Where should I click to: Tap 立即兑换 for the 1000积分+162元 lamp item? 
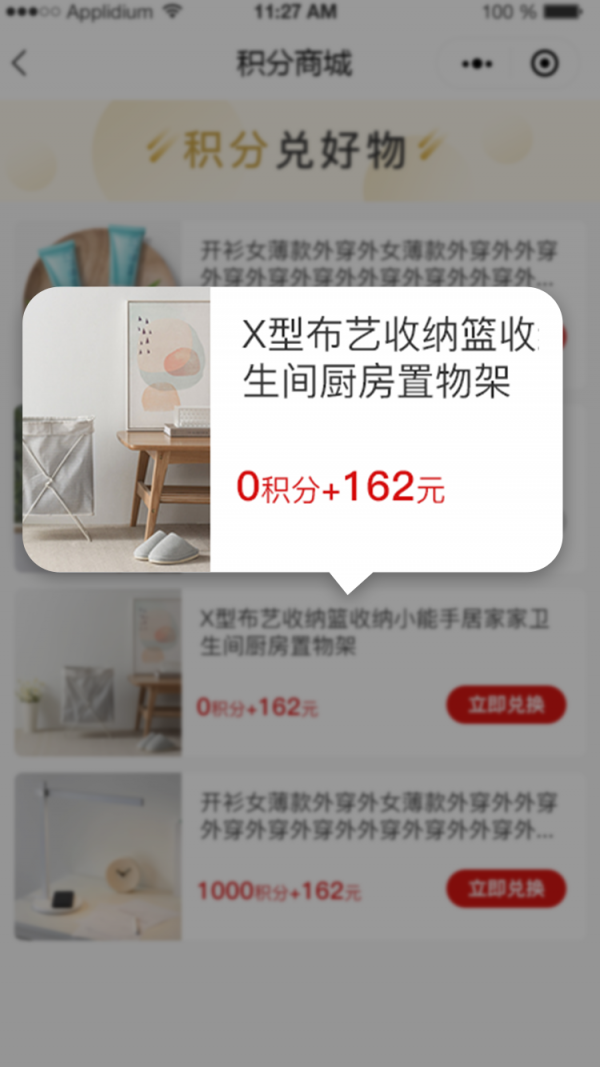click(506, 889)
